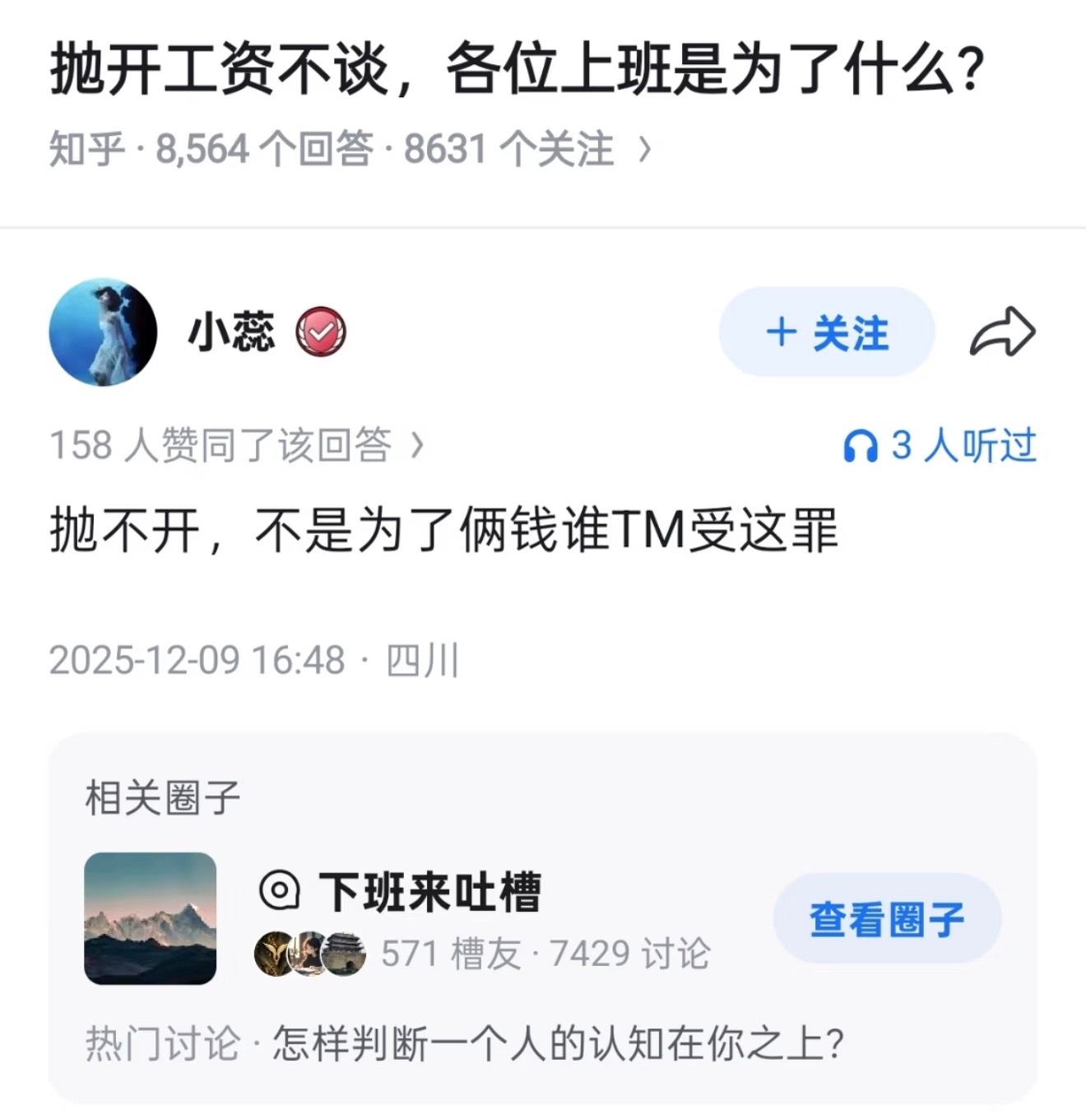This screenshot has height=1120, width=1086.
Task: Follow the author via the 关注 button
Action: [827, 332]
